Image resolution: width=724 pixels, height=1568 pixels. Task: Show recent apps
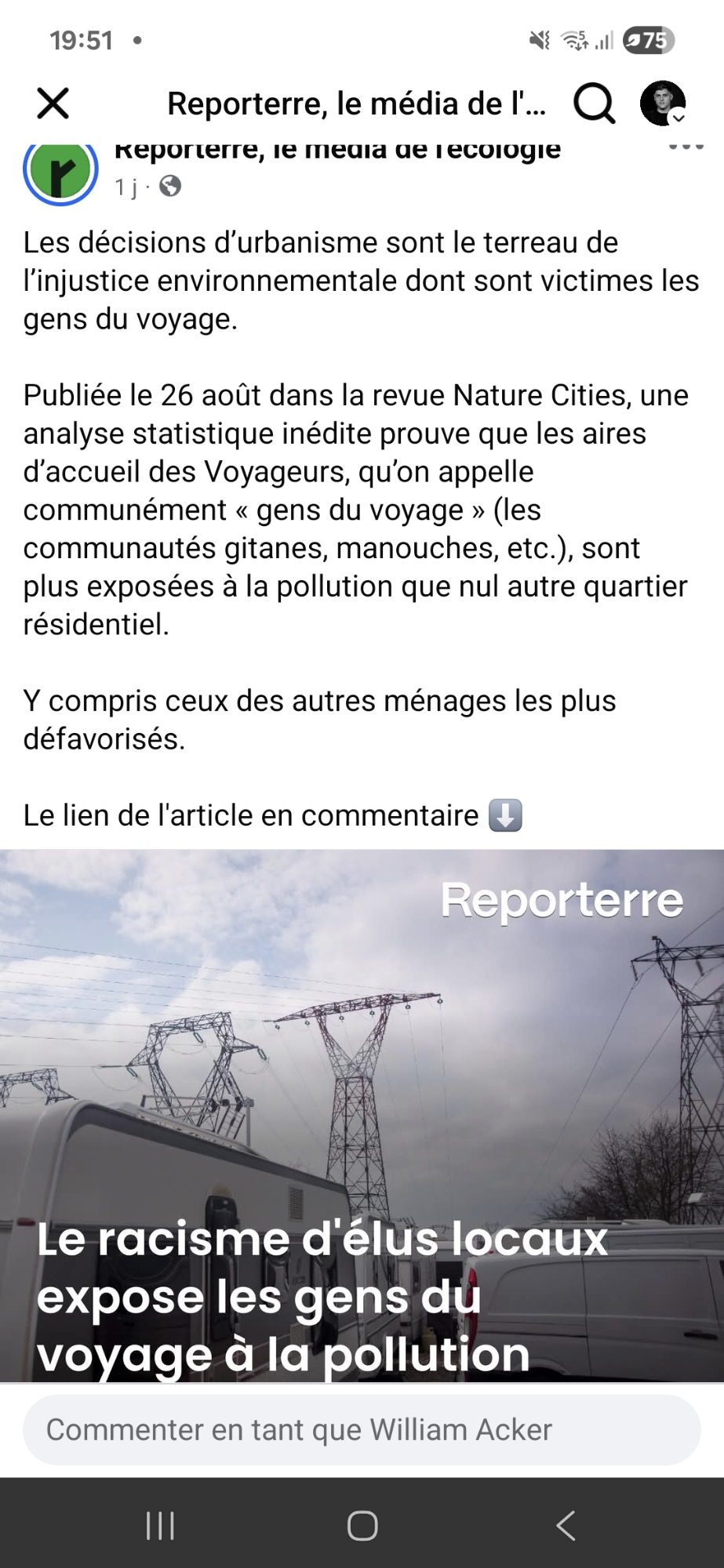[x=161, y=1526]
